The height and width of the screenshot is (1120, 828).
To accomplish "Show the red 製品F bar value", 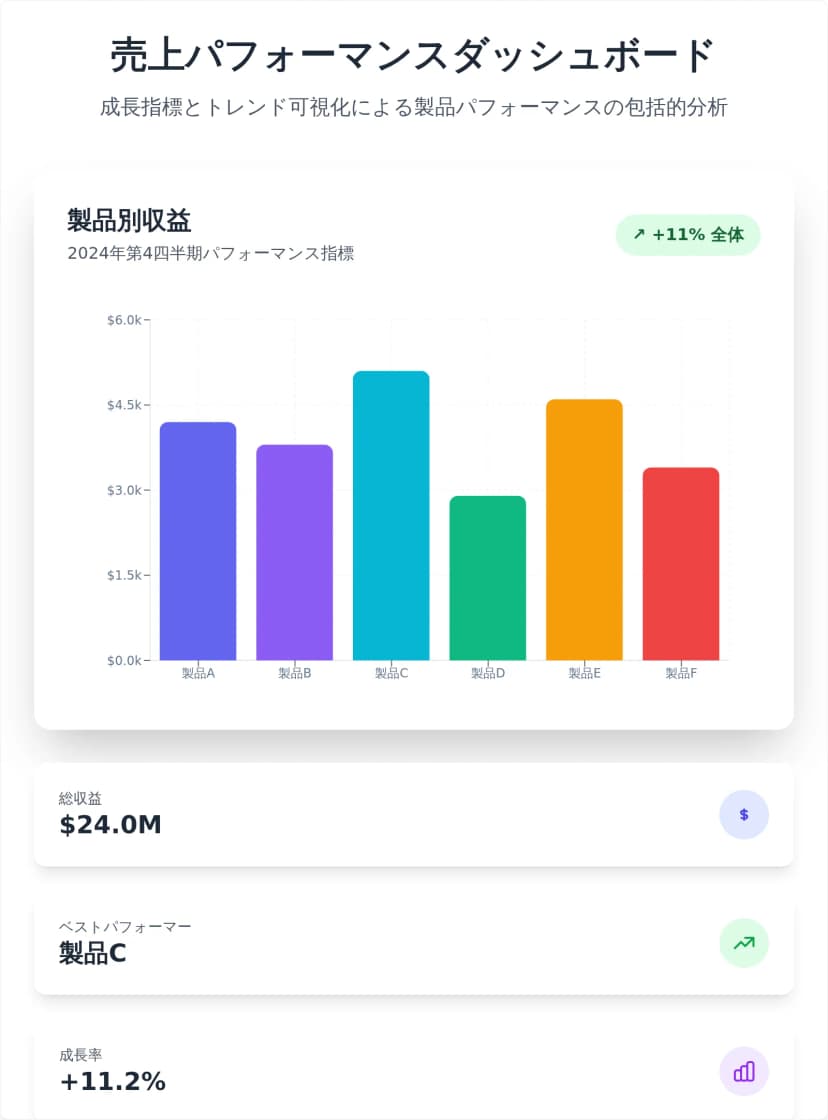I will click(681, 564).
